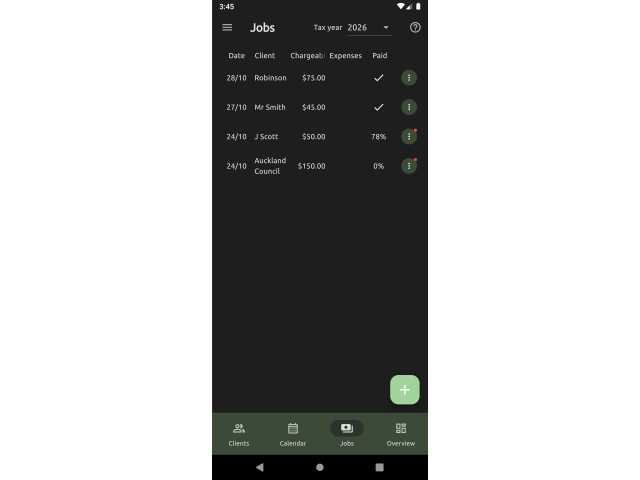The image size is (640, 480).
Task: Open the options menu for Mr Smith's job
Action: click(409, 107)
